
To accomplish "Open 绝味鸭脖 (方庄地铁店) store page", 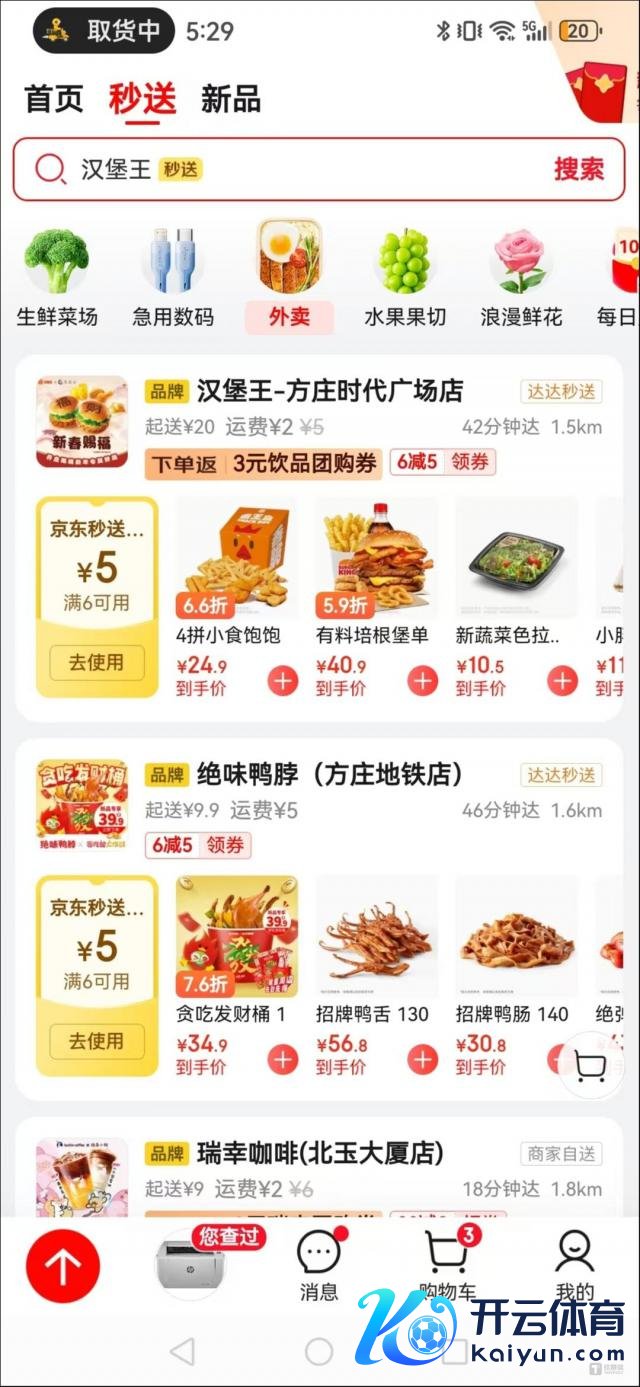I will (329, 774).
